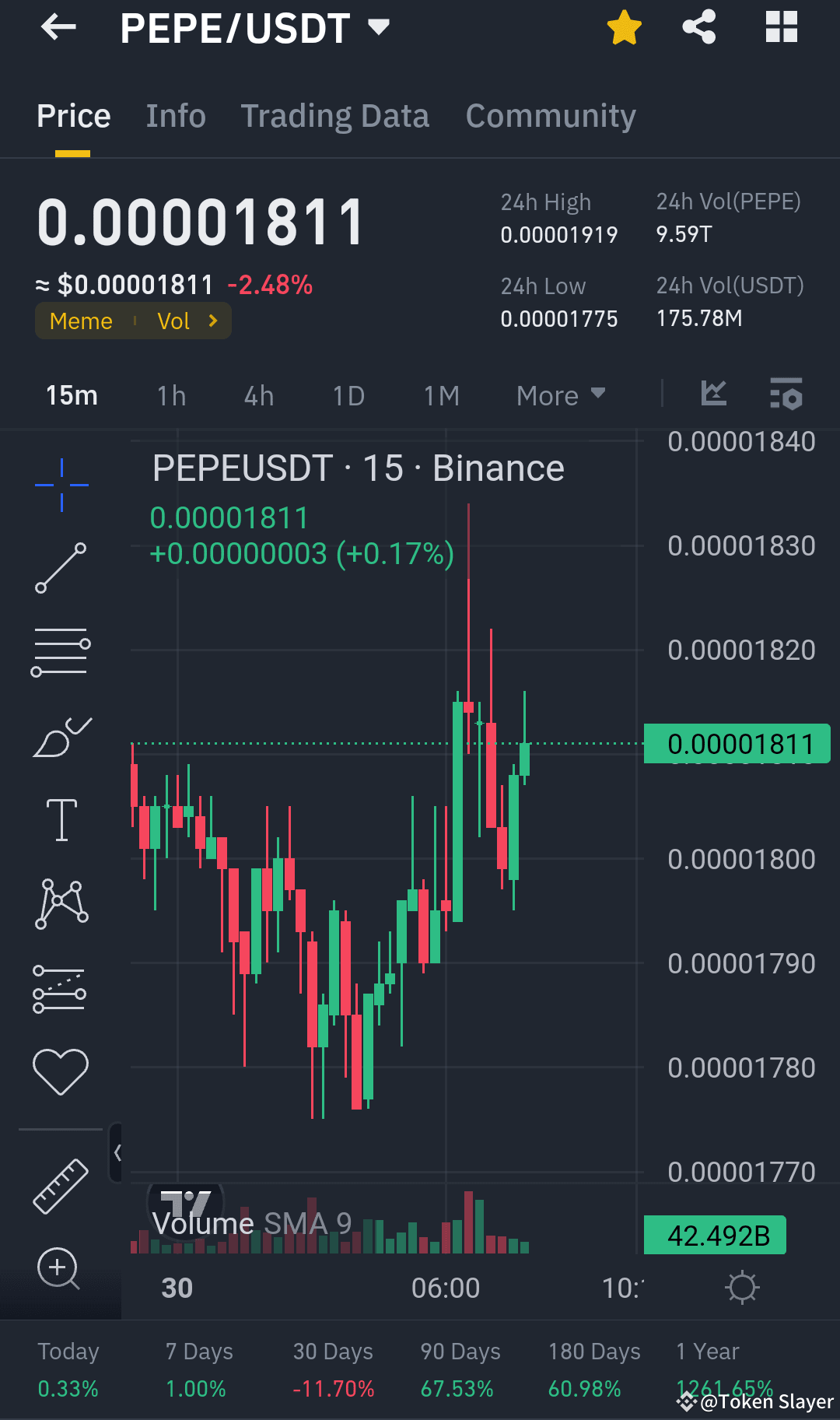Viewport: 840px width, 1420px height.
Task: Select the trend line drawing tool
Action: click(x=61, y=568)
